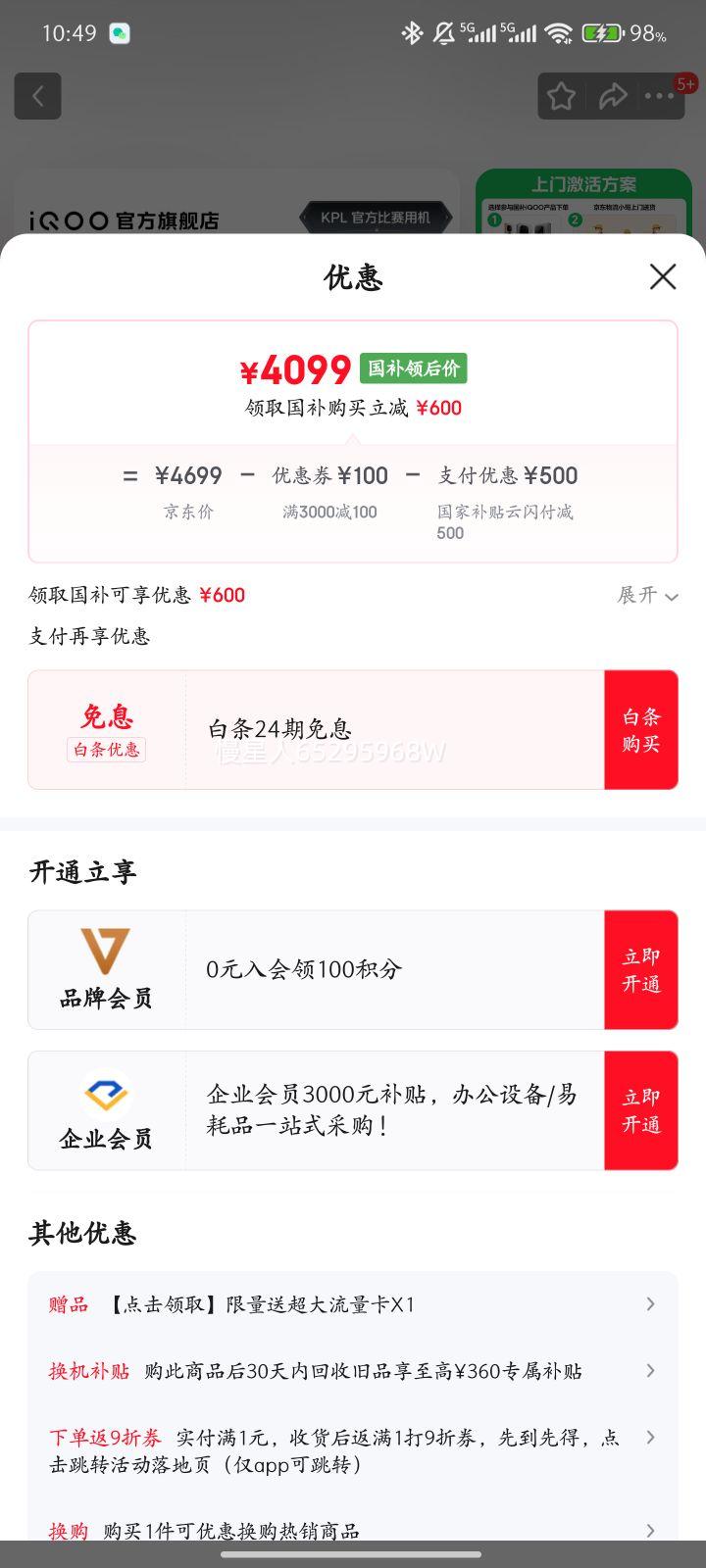The height and width of the screenshot is (1568, 706).
Task: Tap the Bluetooth icon in the status bar
Action: pyautogui.click(x=410, y=32)
